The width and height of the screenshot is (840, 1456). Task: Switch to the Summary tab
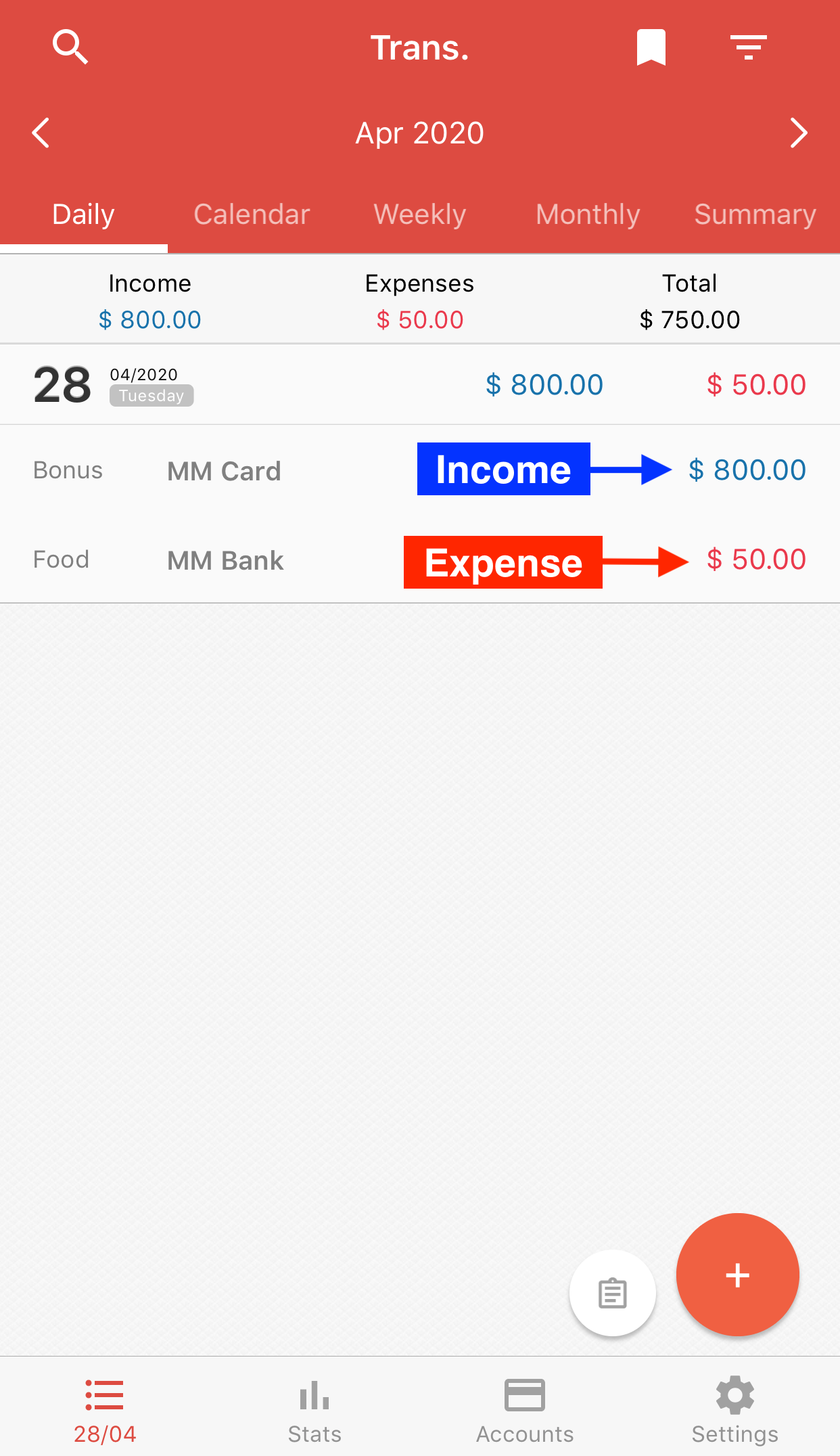755,214
